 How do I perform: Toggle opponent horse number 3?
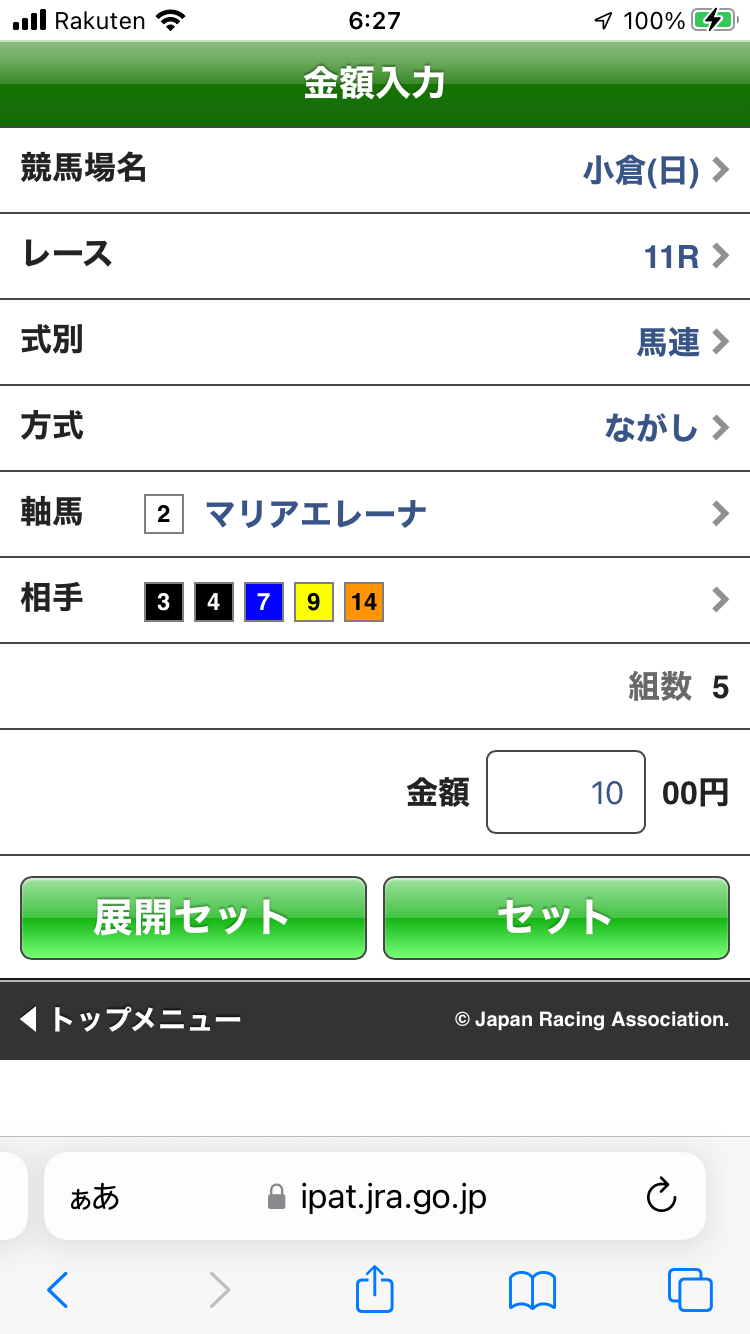(x=163, y=601)
